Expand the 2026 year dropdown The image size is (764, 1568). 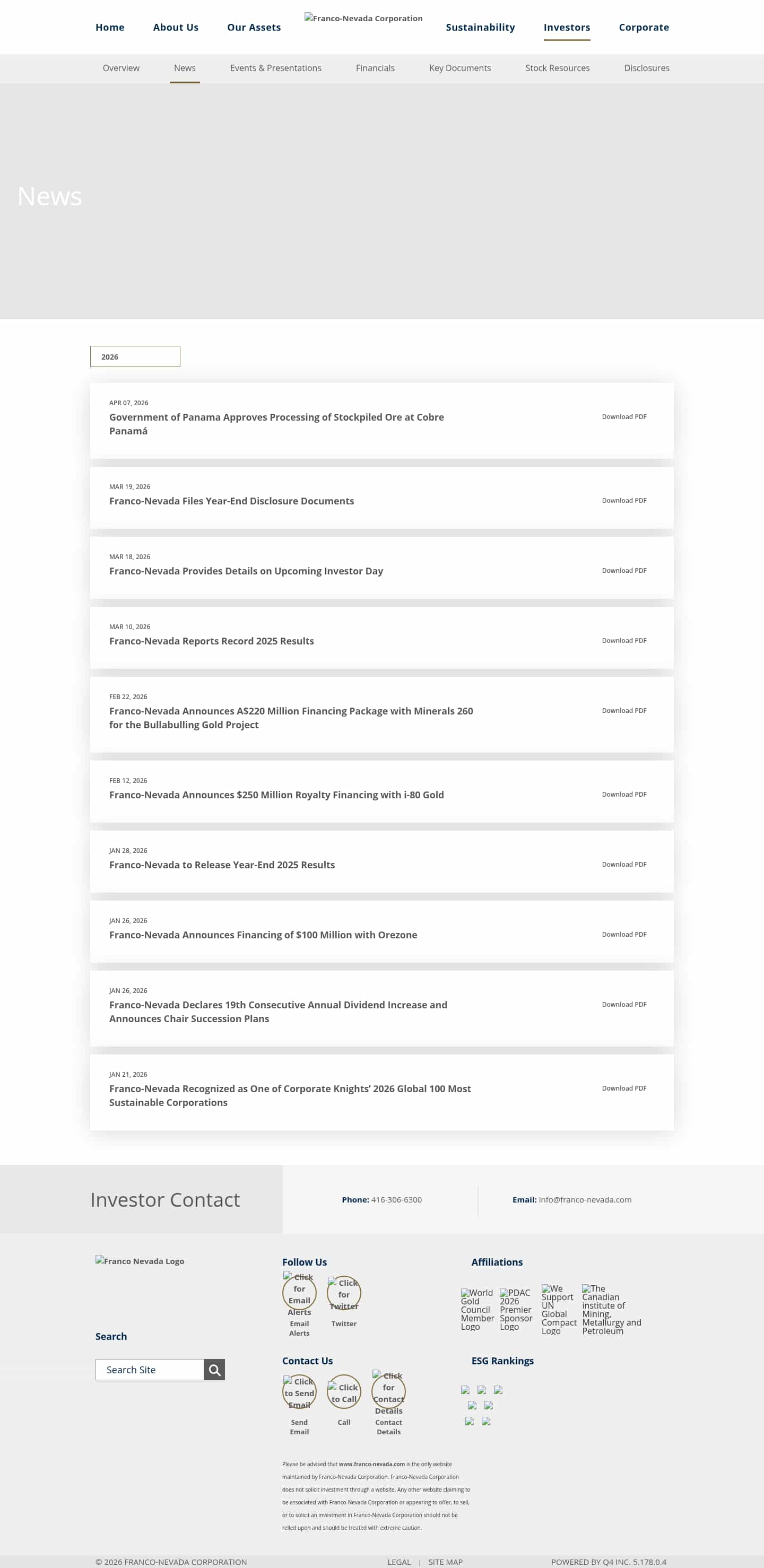click(135, 356)
